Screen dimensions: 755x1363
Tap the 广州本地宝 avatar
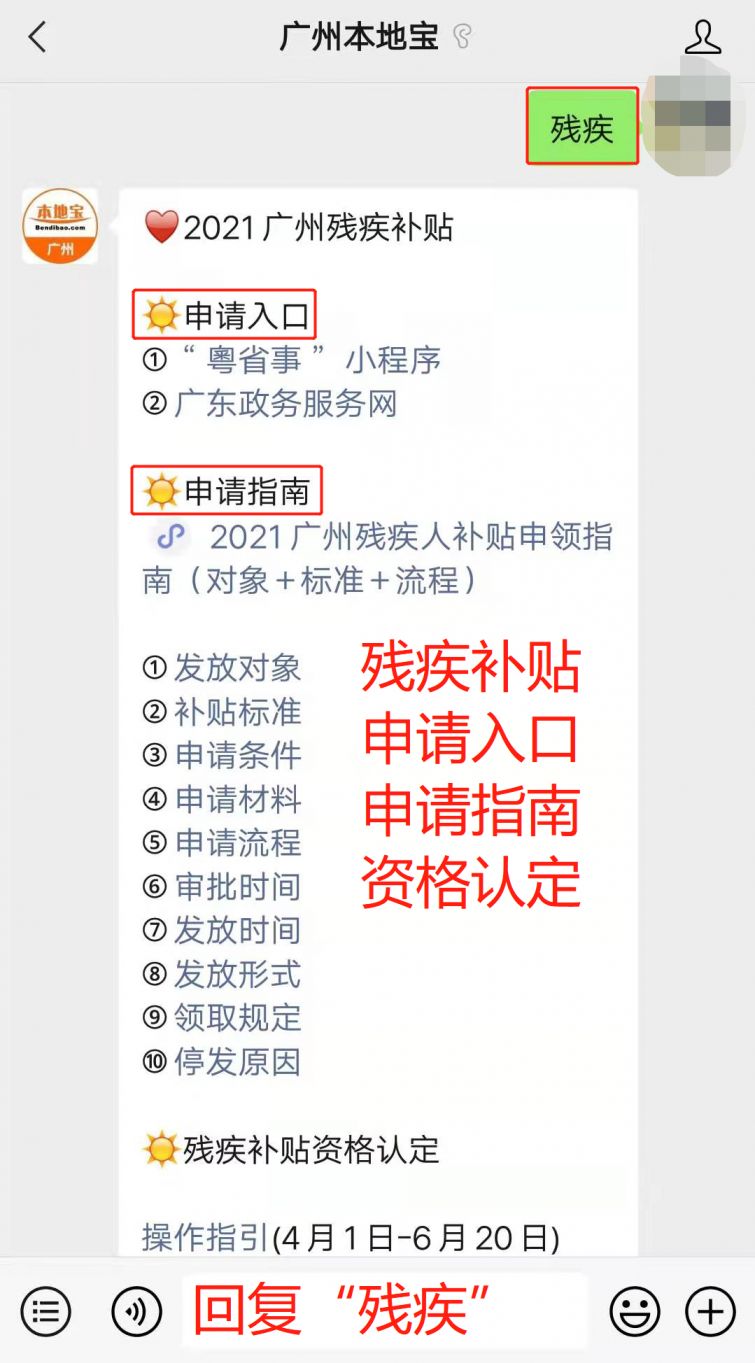pos(60,226)
